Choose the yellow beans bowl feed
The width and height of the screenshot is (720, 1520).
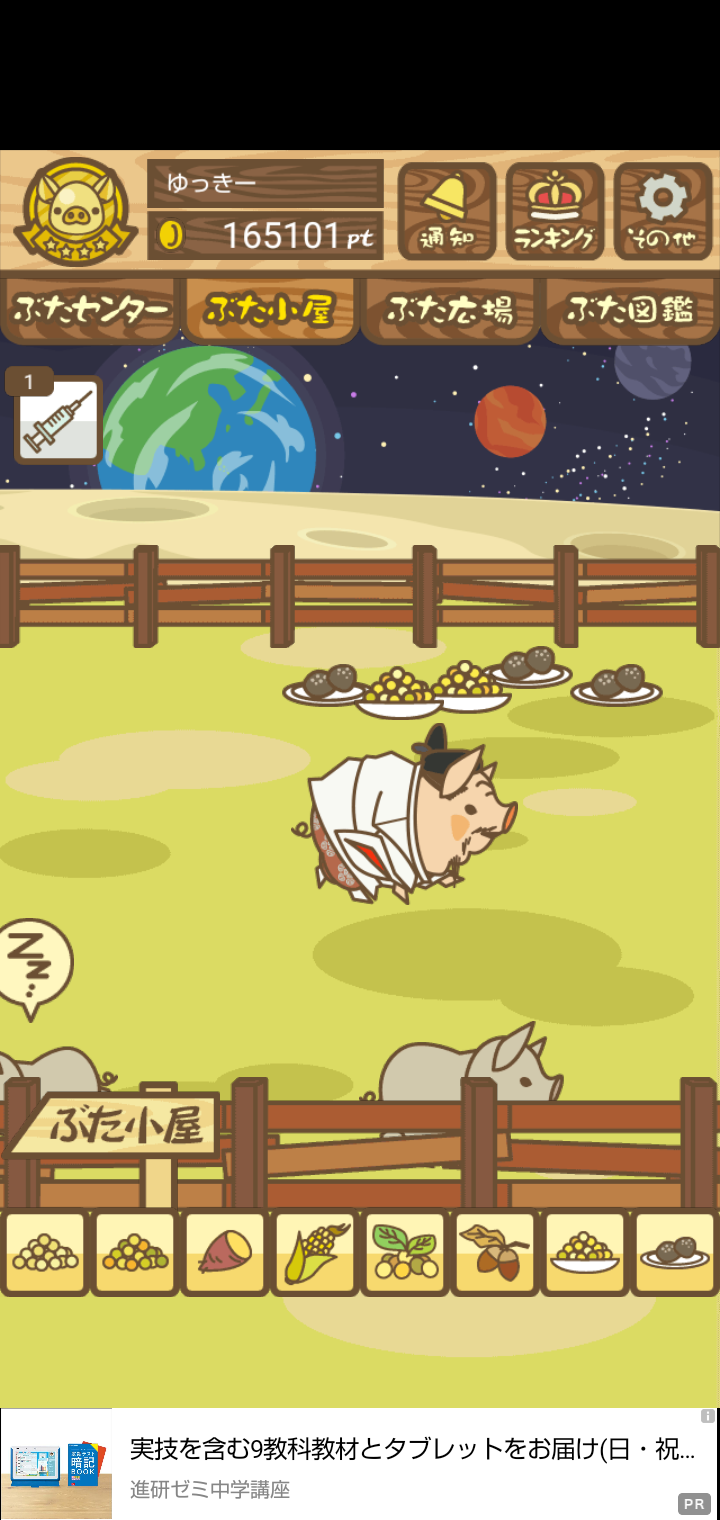pos(585,1253)
